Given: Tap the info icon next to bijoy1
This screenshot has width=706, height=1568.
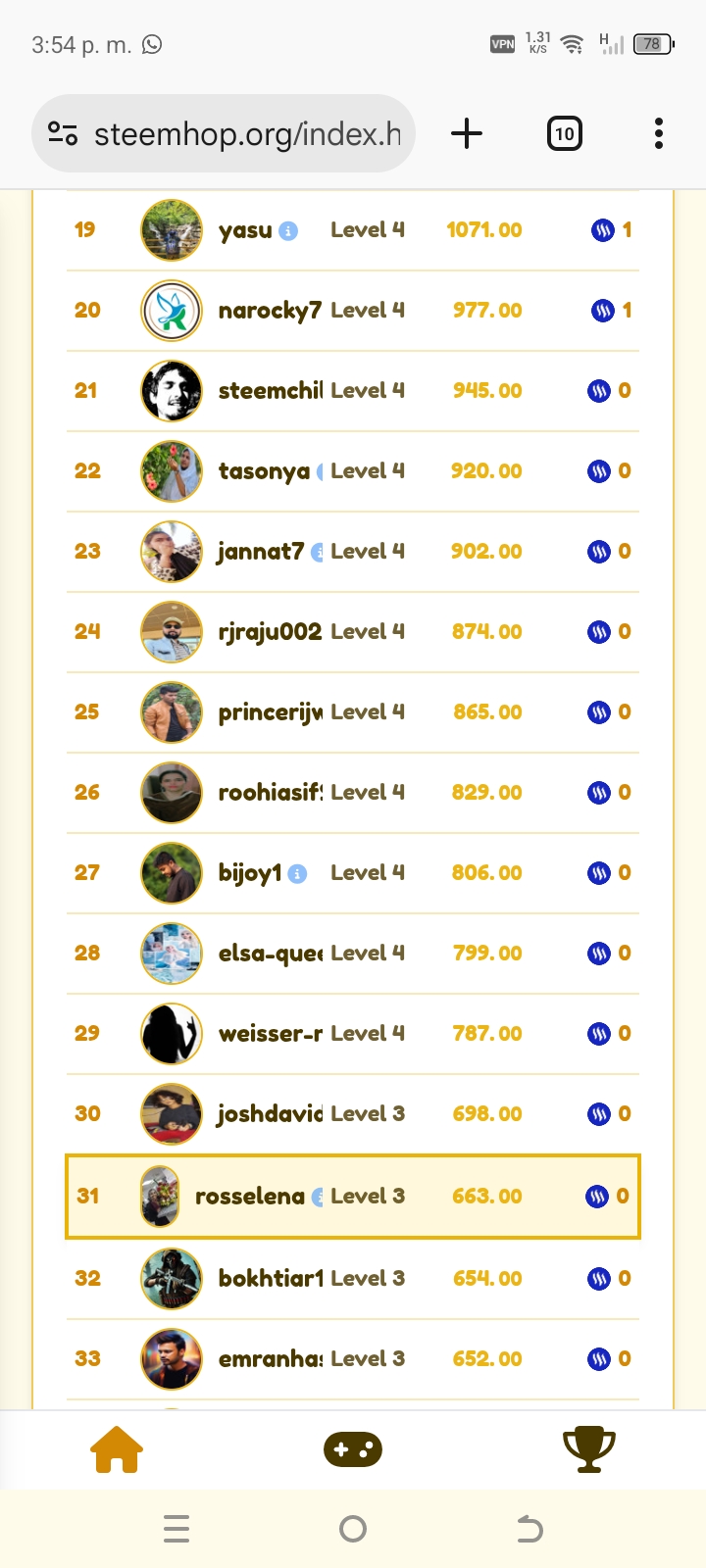Looking at the screenshot, I should 298,873.
